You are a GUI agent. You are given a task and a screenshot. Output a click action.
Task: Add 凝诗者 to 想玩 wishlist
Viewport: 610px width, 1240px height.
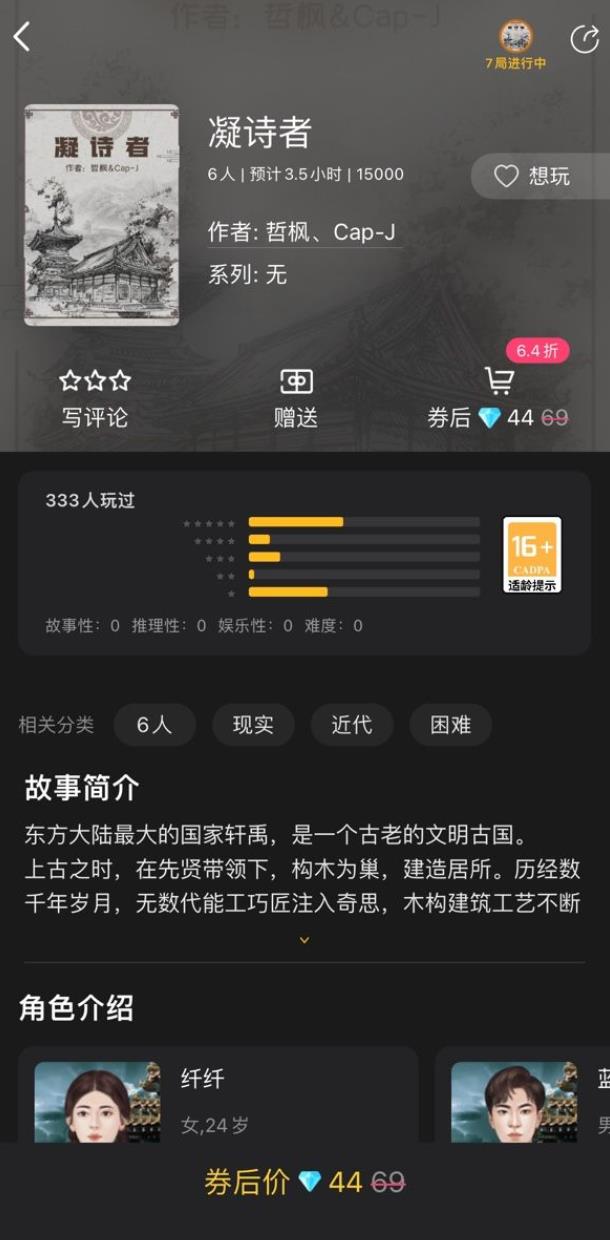[x=534, y=176]
